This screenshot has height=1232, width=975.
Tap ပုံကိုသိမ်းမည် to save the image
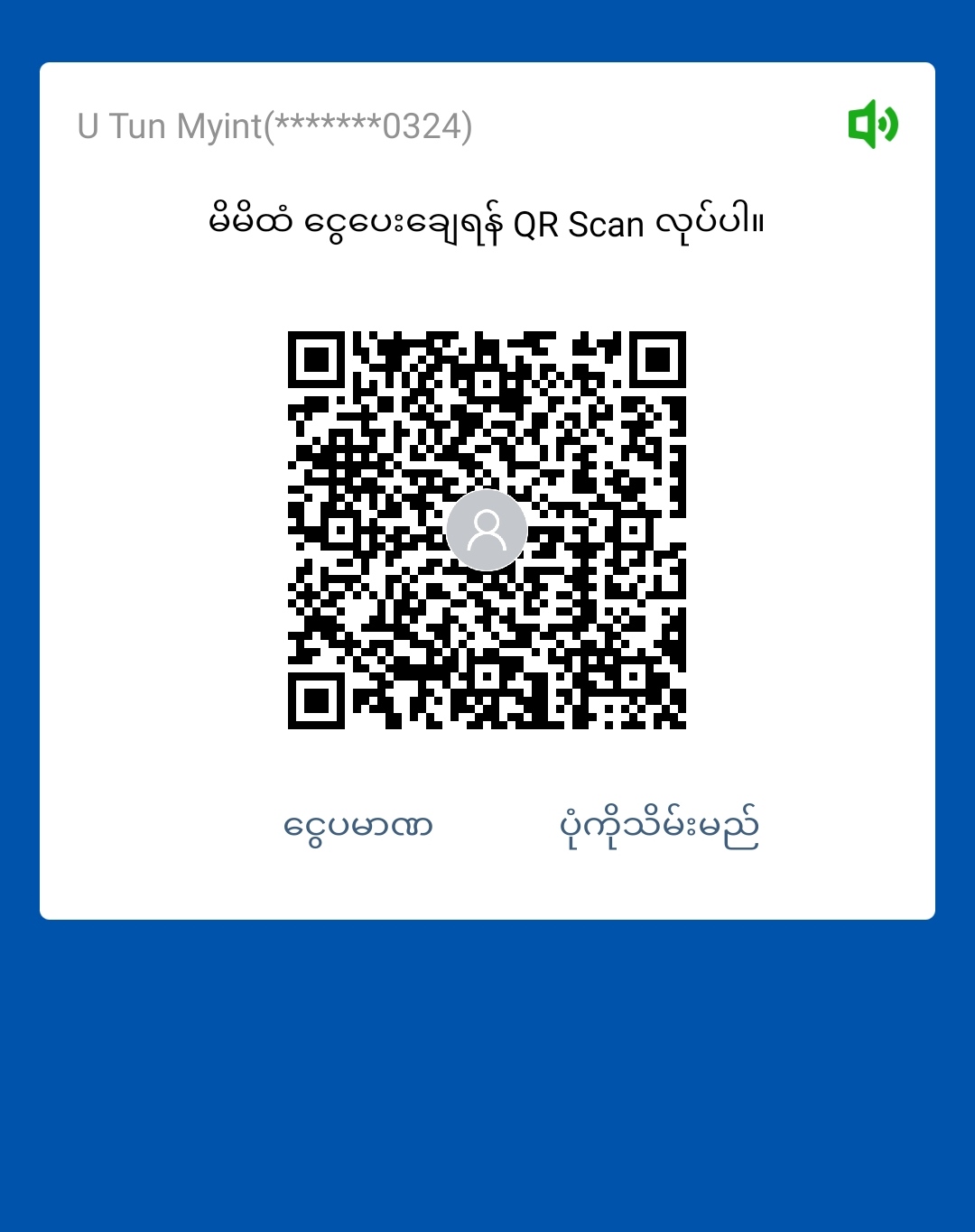pyautogui.click(x=659, y=827)
